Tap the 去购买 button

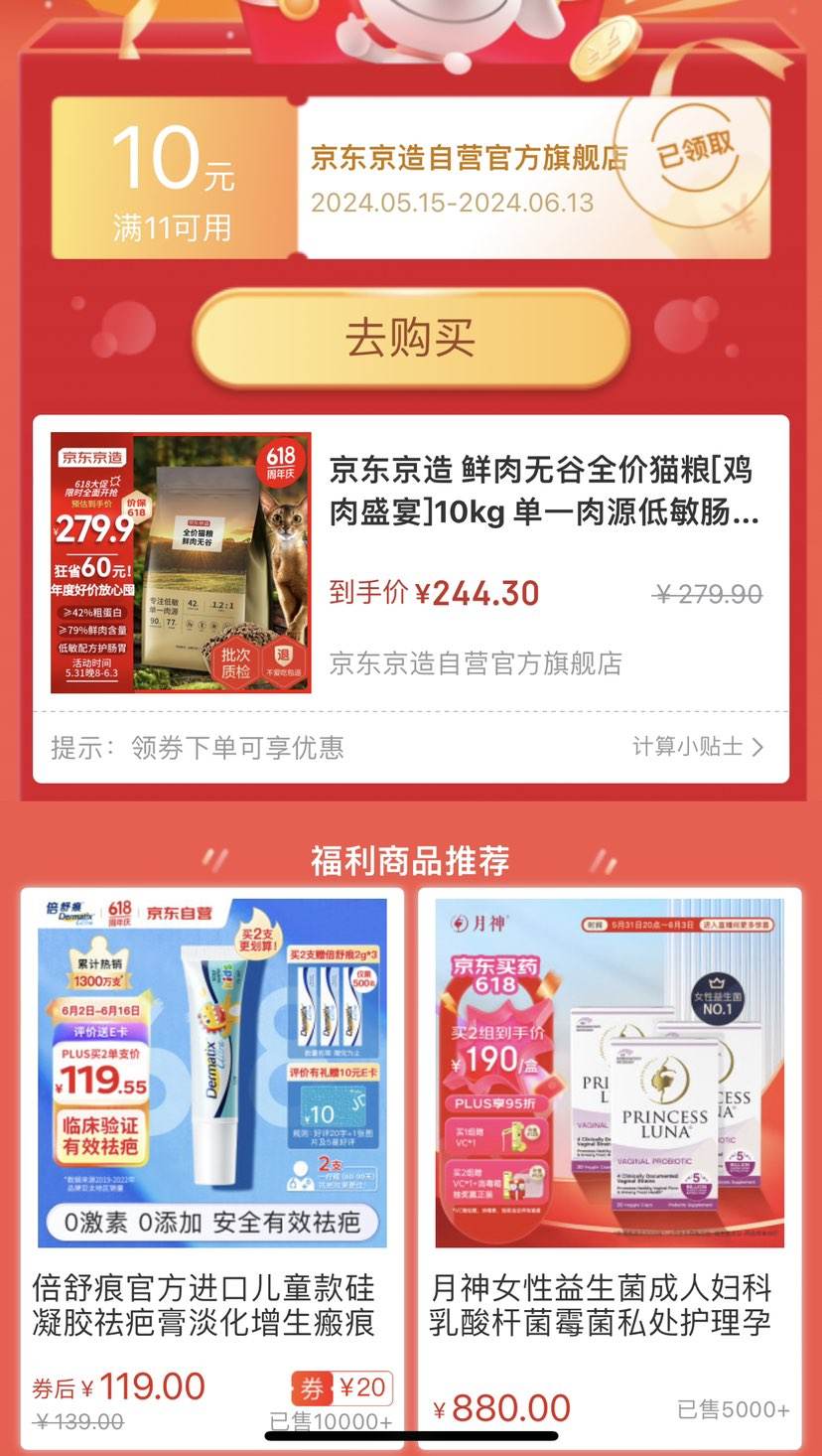pyautogui.click(x=411, y=339)
